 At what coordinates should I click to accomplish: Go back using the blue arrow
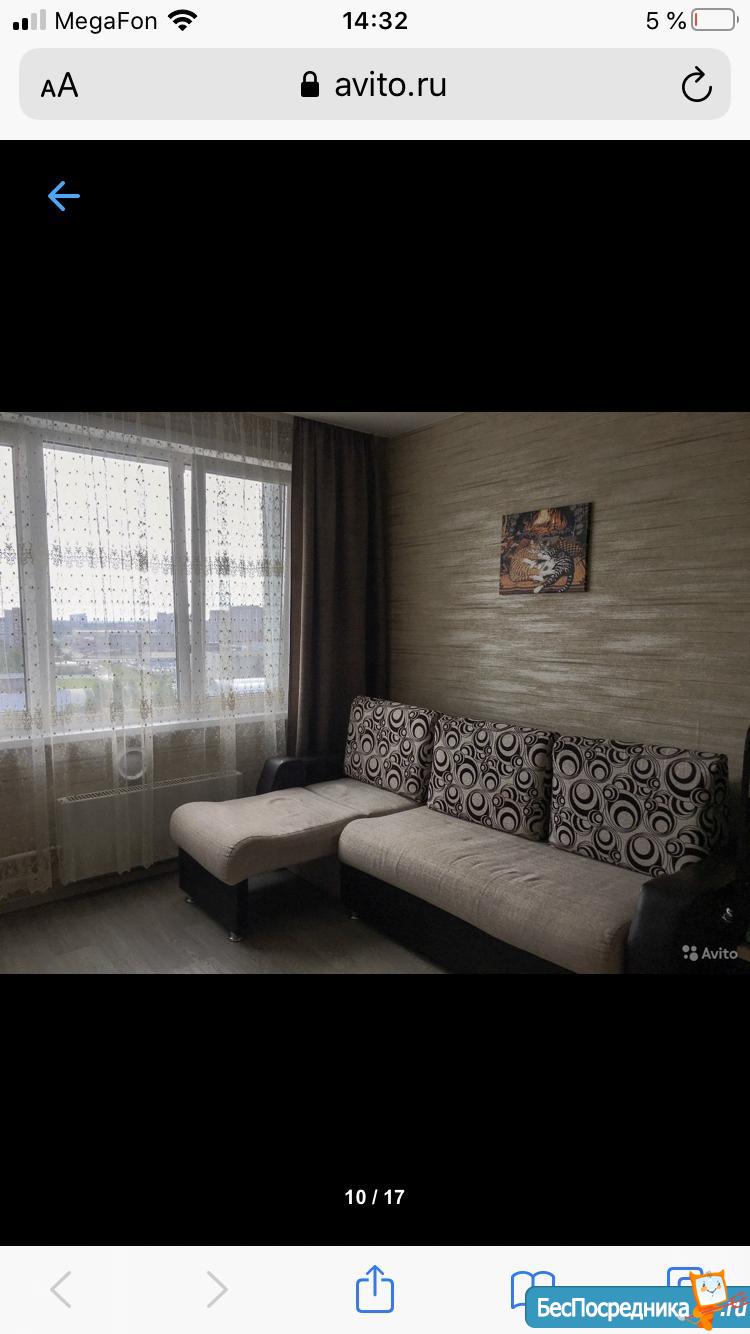pyautogui.click(x=63, y=196)
